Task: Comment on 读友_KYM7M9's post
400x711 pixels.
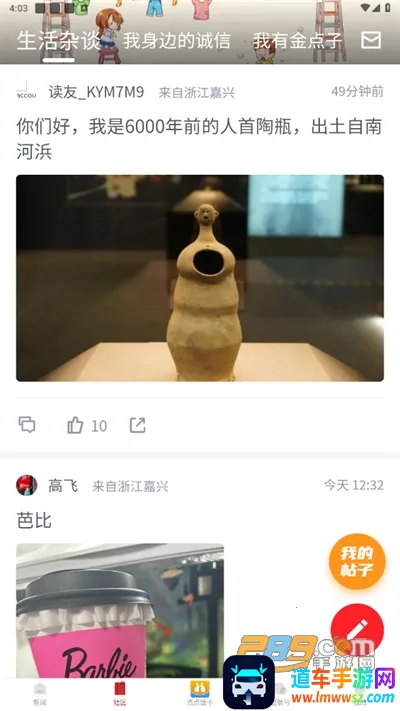Action: (27, 425)
